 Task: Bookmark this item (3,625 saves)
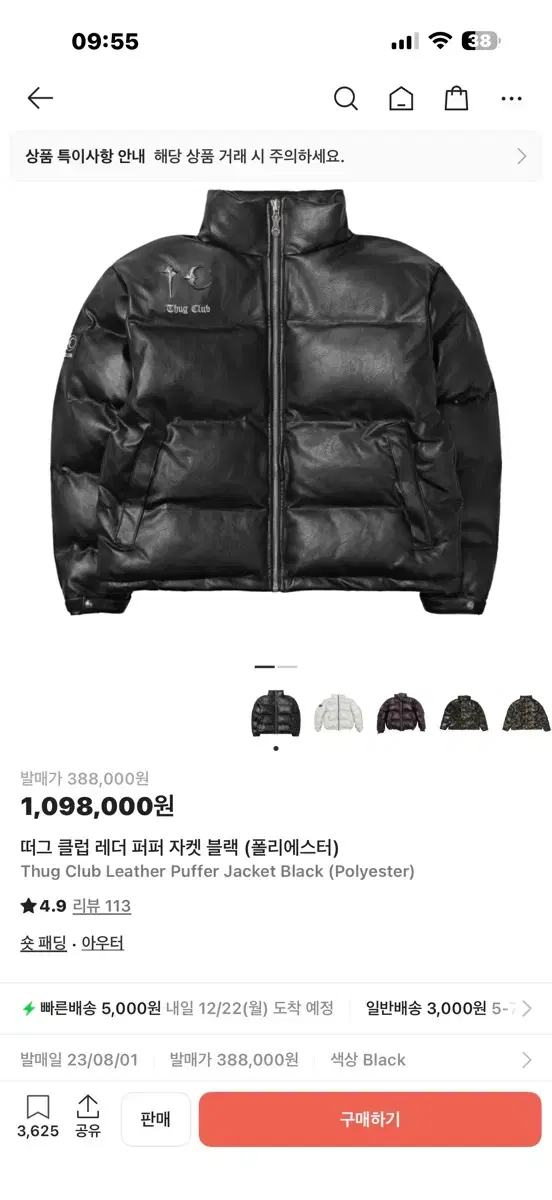coord(38,1117)
